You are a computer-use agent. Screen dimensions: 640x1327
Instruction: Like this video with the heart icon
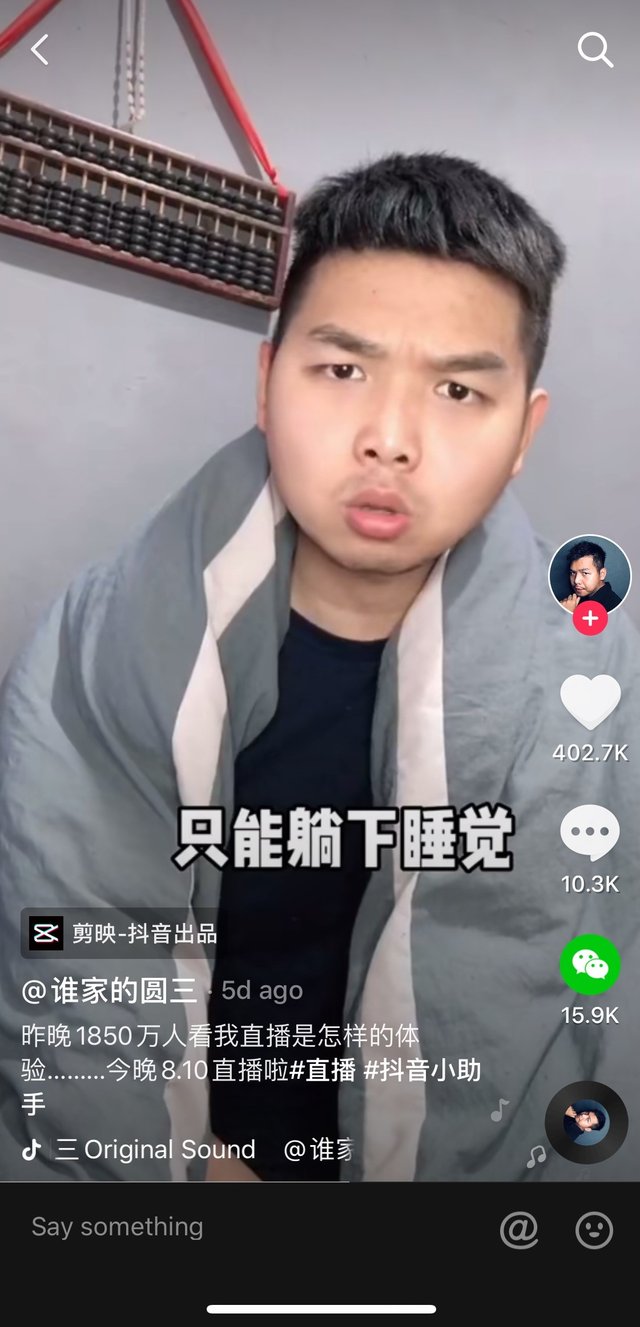point(590,702)
